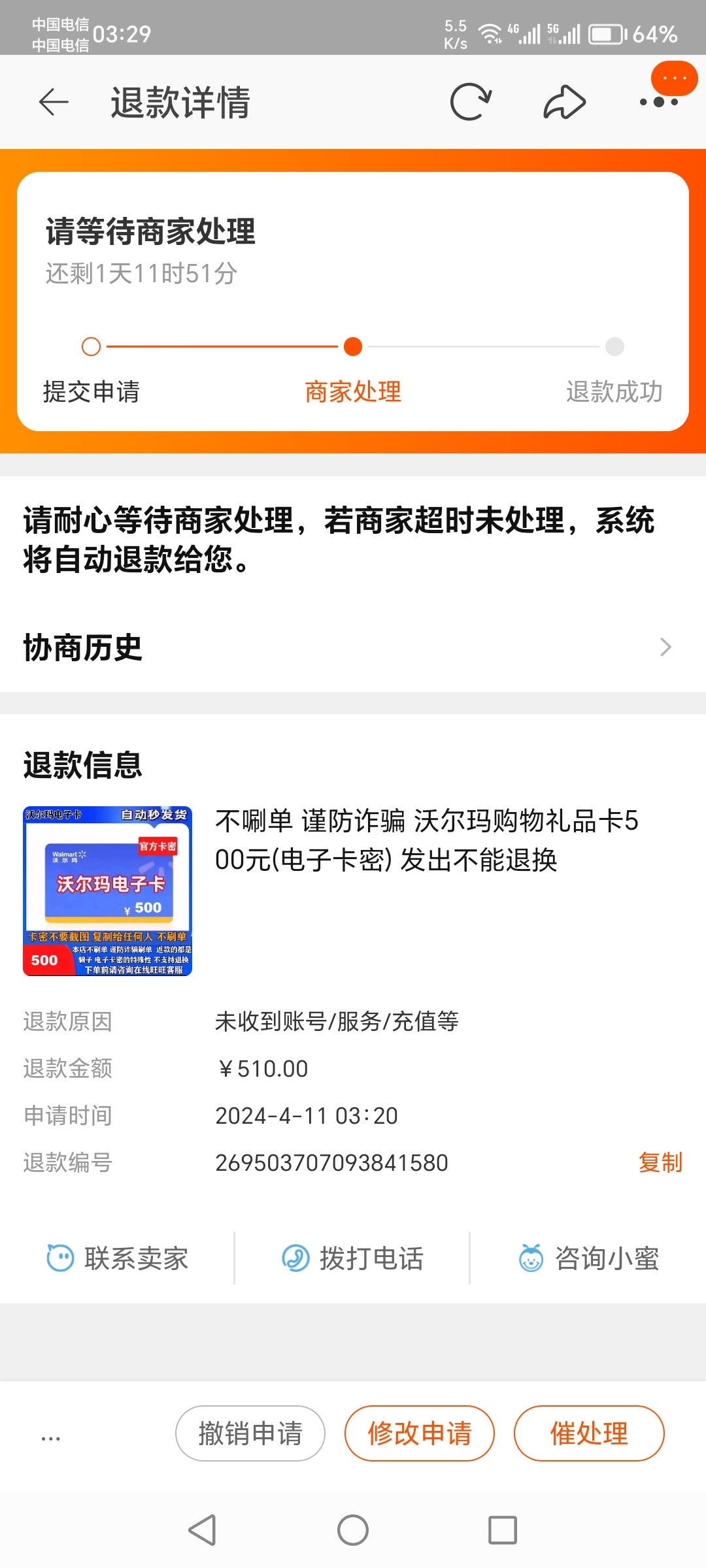Tap the chevron beside 协商历史 section
This screenshot has height=1568, width=706.
pyautogui.click(x=666, y=647)
